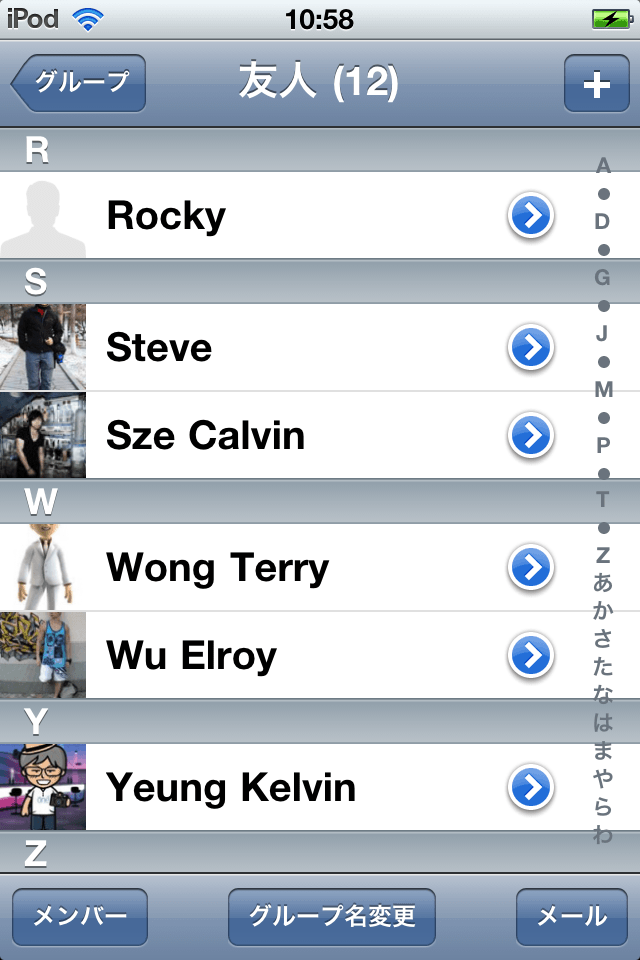This screenshot has width=640, height=960.
Task: Tap the メール button
Action: point(571,916)
